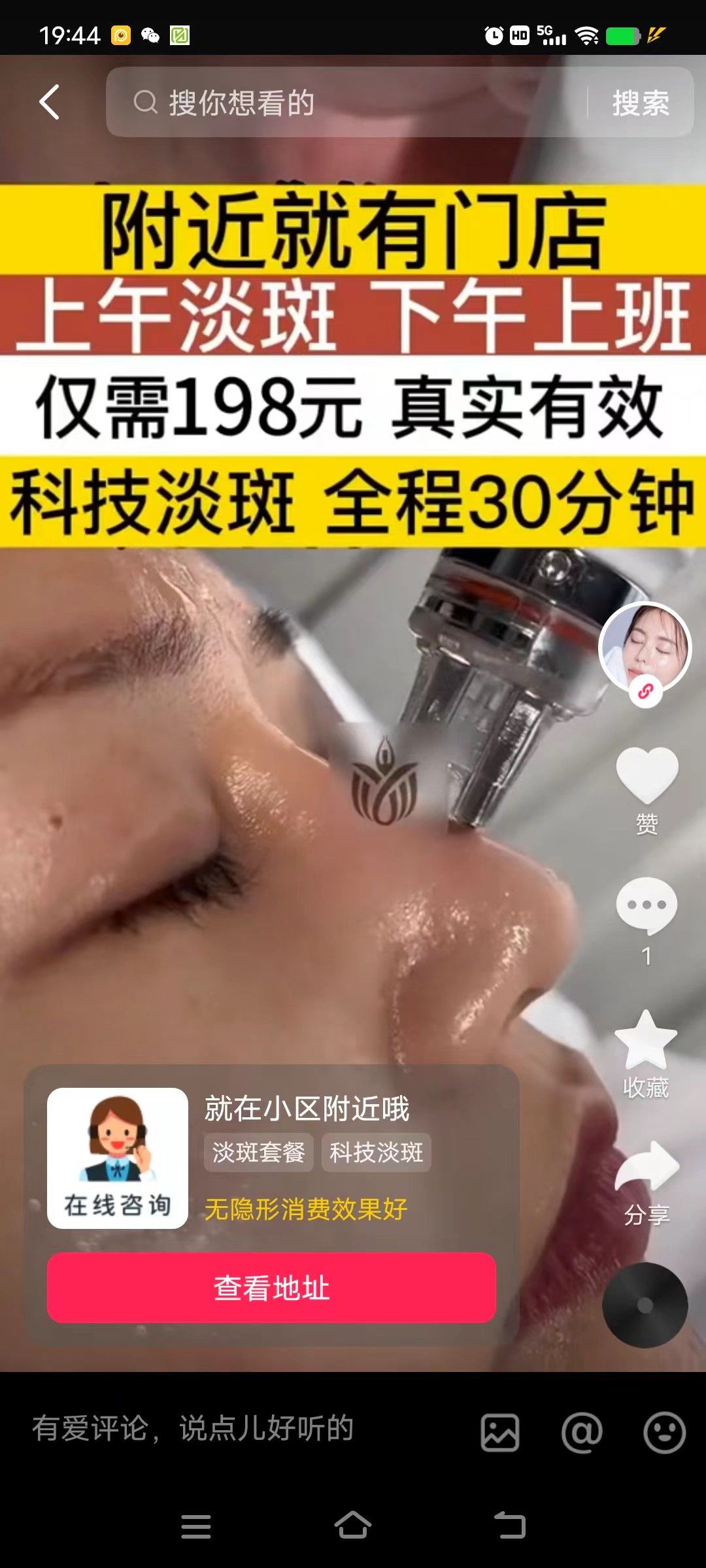Add video to 收藏 favorites
This screenshot has width=706, height=1568.
point(646,1040)
